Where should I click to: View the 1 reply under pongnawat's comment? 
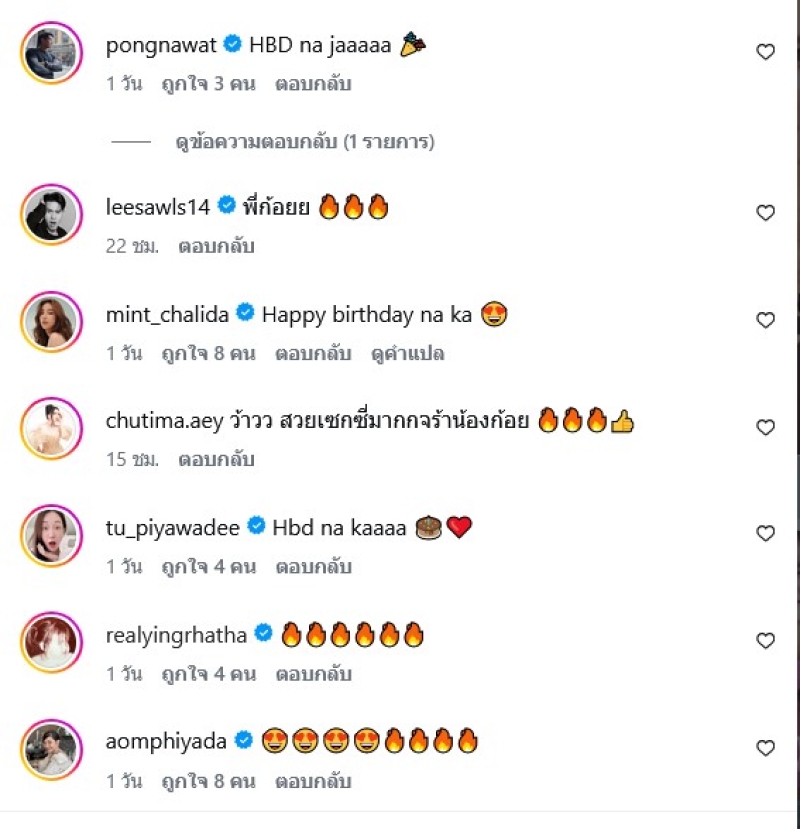[304, 143]
